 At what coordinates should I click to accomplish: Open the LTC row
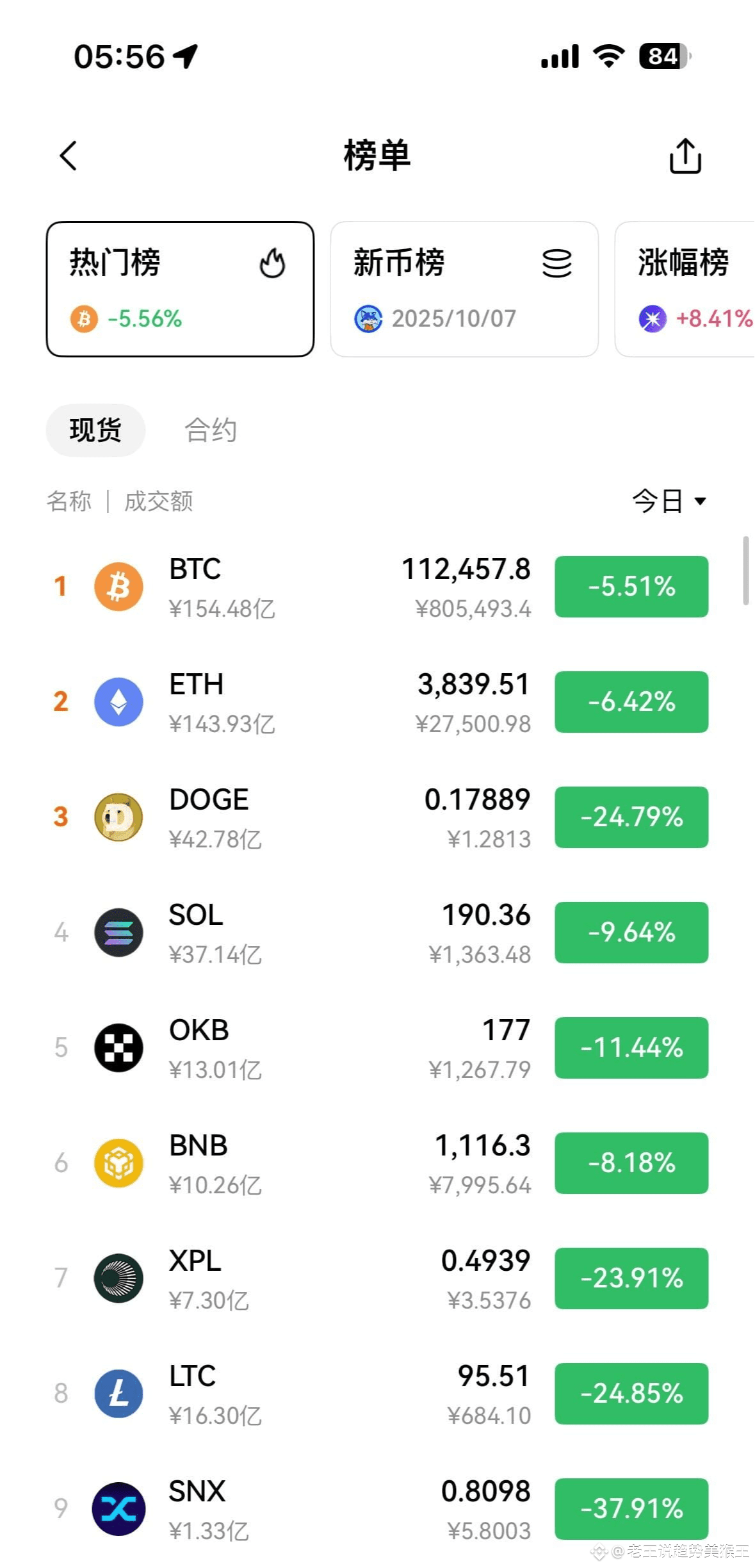point(320,1394)
